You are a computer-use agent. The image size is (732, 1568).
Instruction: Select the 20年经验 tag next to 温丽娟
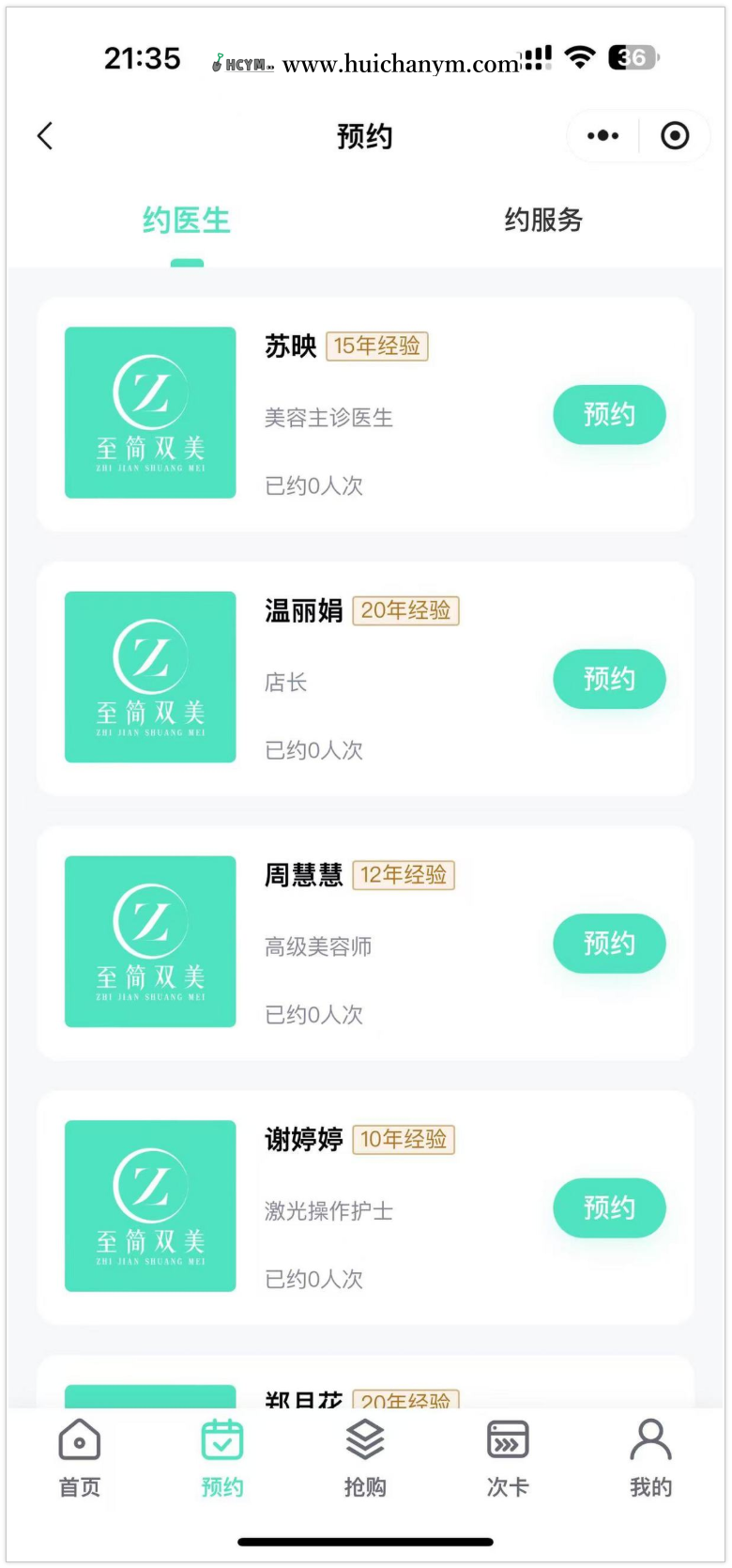pyautogui.click(x=406, y=610)
